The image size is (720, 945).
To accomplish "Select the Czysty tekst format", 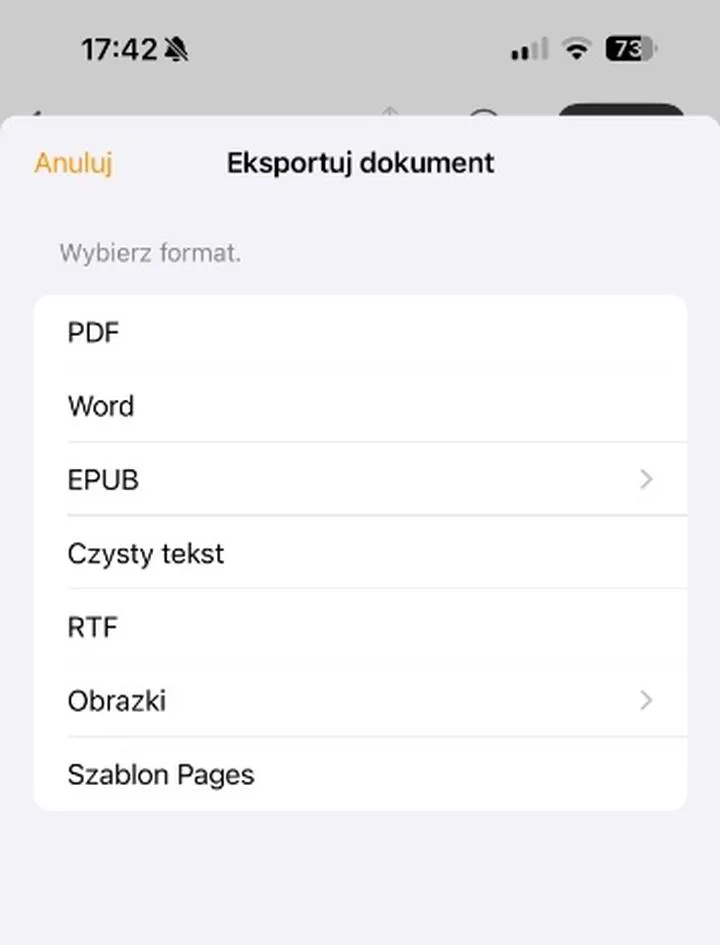I will click(146, 553).
